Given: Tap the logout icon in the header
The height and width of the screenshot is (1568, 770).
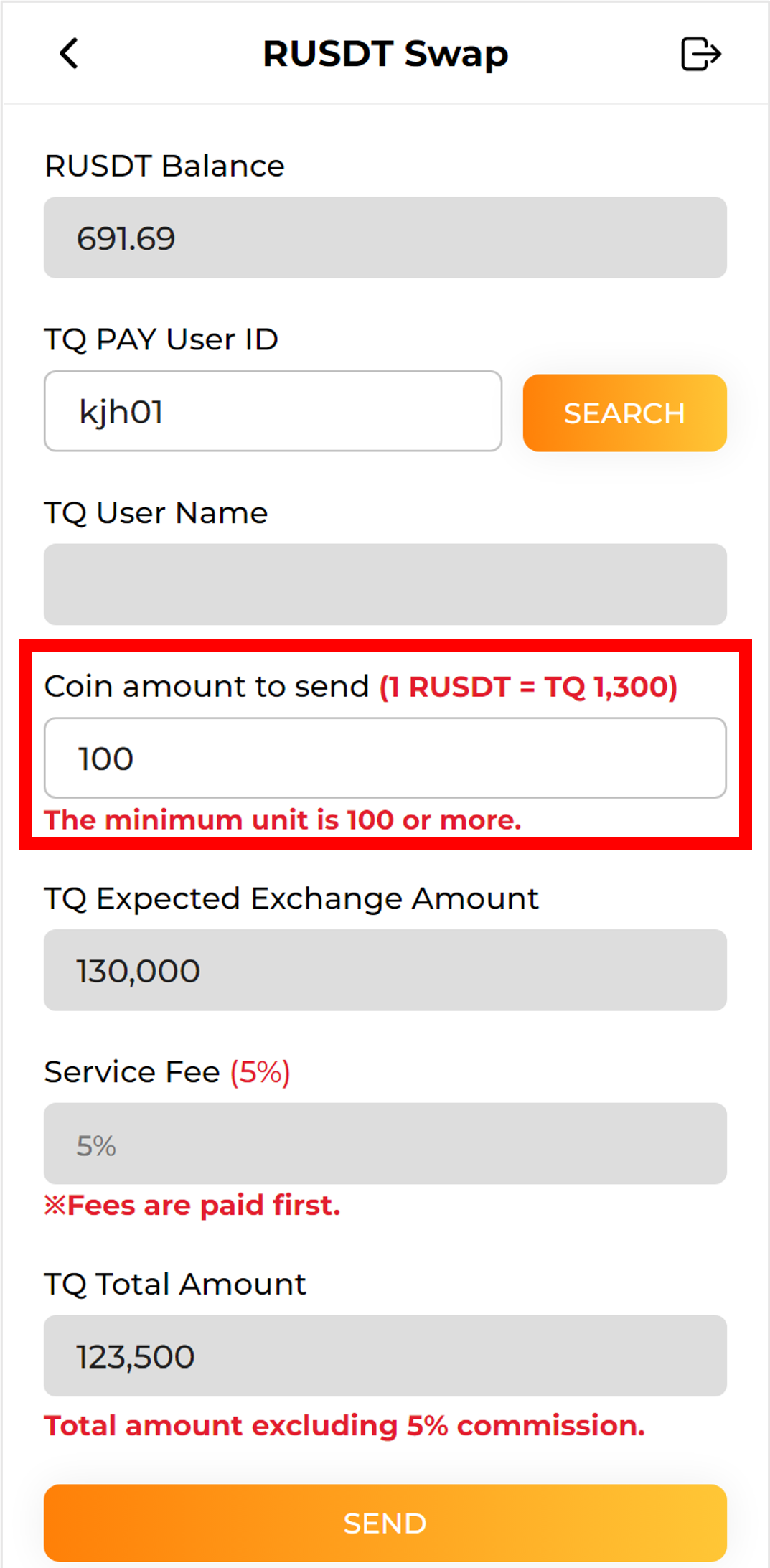Looking at the screenshot, I should [x=700, y=54].
